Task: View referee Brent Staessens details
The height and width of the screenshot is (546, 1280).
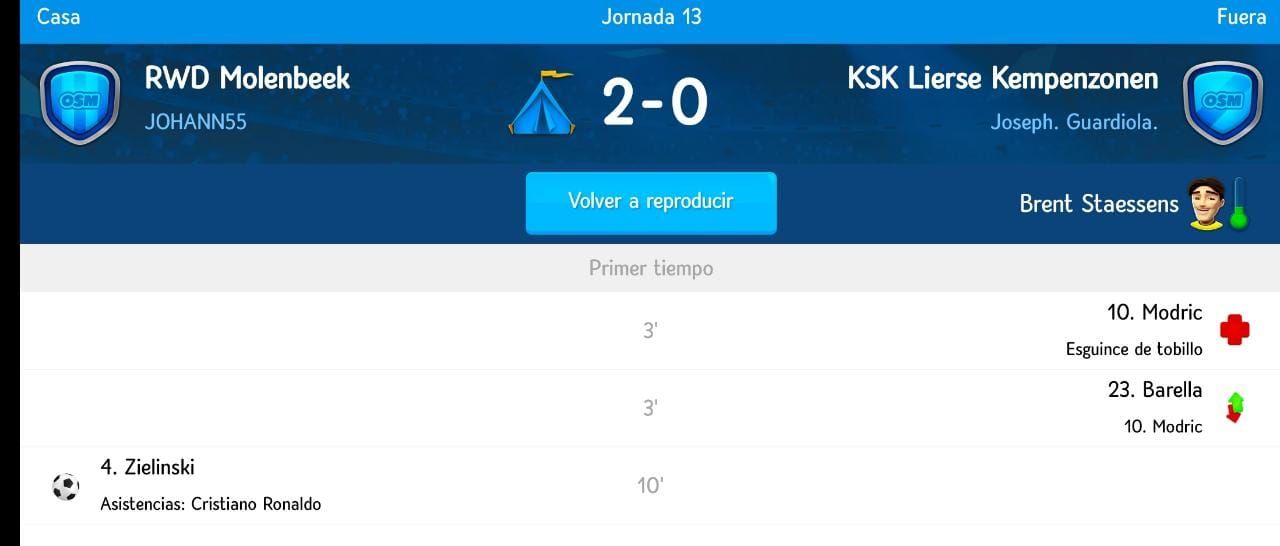Action: [x=1099, y=204]
